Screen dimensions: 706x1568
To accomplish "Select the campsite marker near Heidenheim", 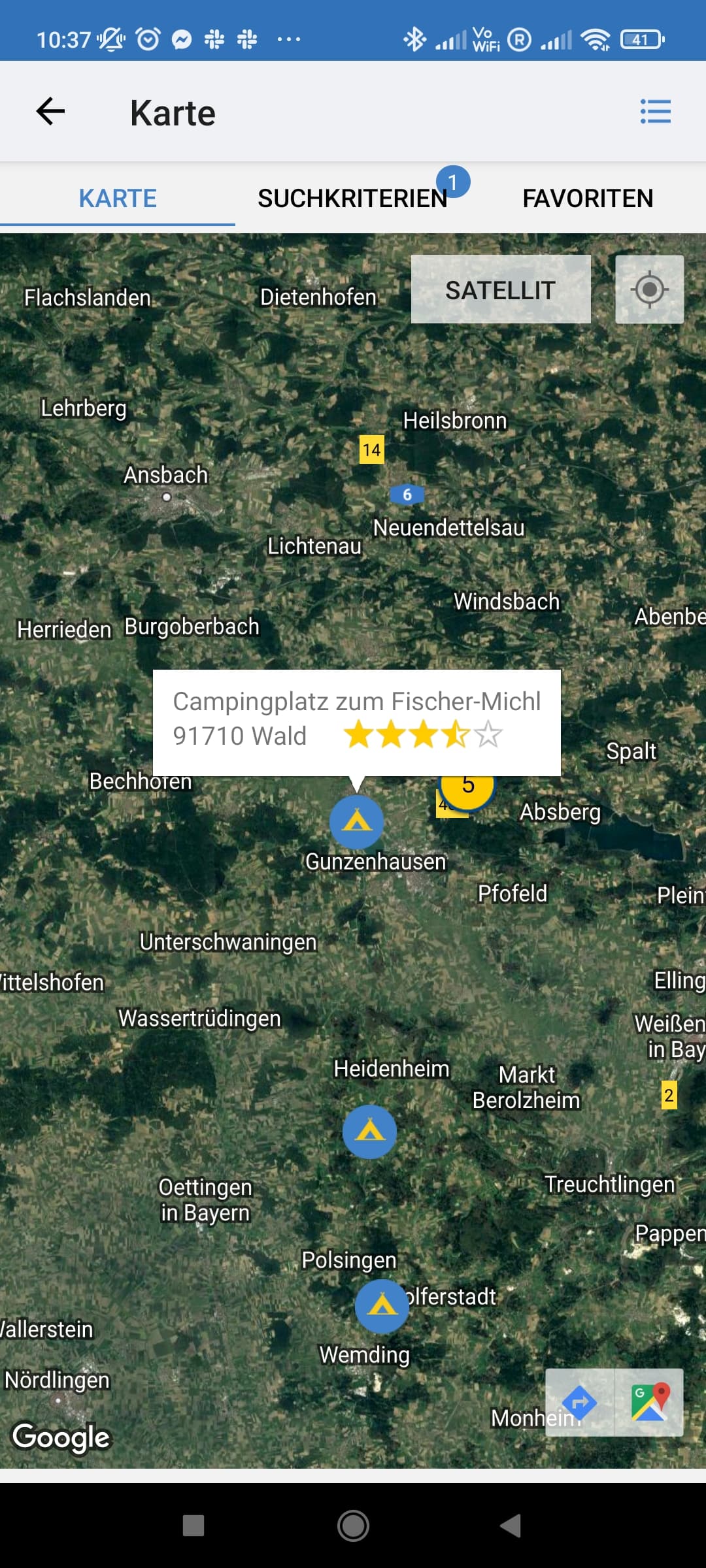I will [369, 1132].
